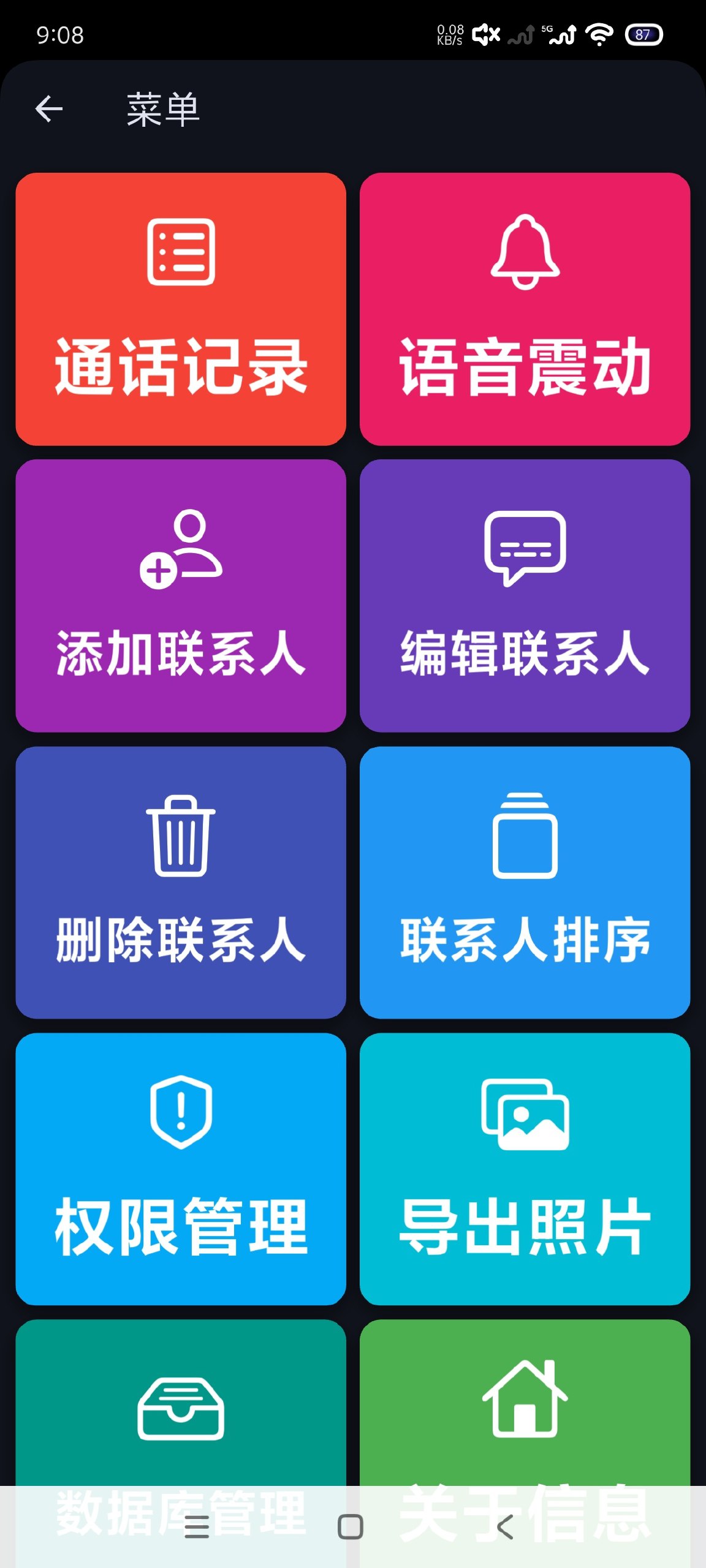
Task: Open 语音震动 voice and vibration settings
Action: point(525,309)
